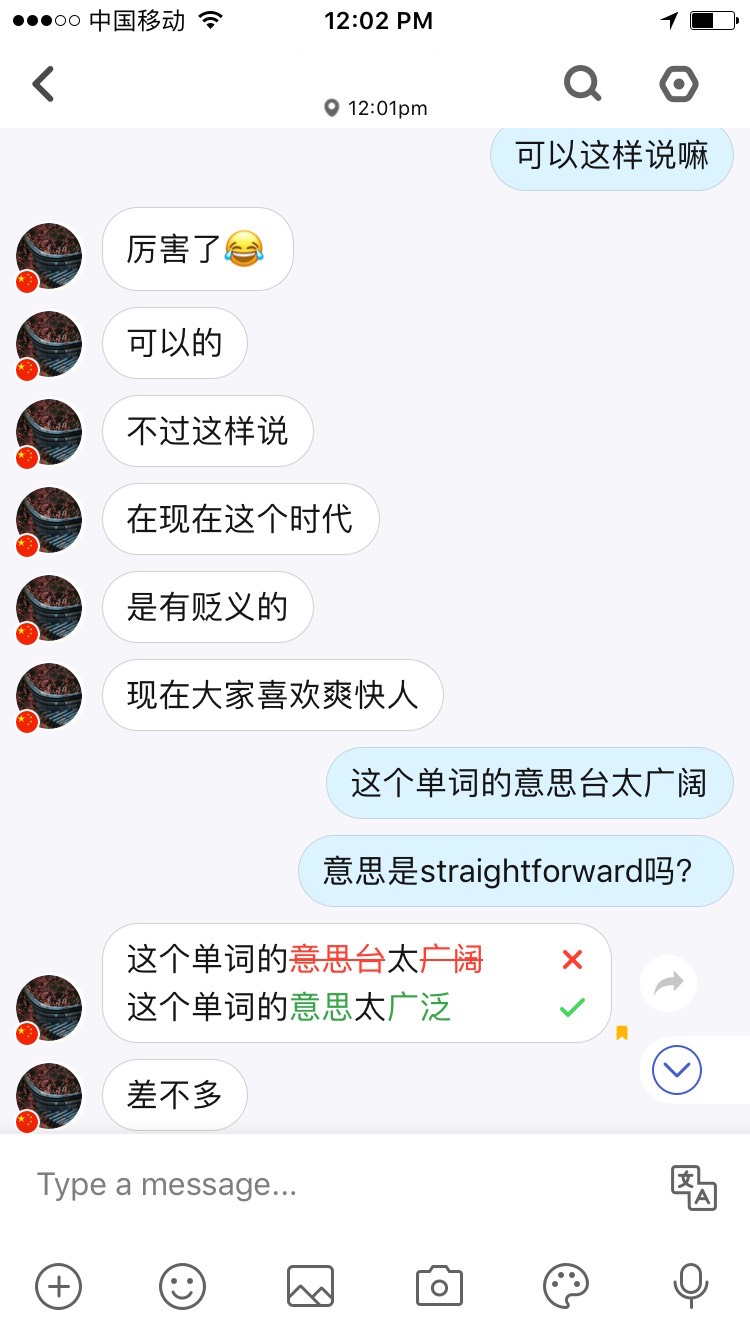Open the chat settings hexagon icon
Image resolution: width=750 pixels, height=1334 pixels.
679,85
